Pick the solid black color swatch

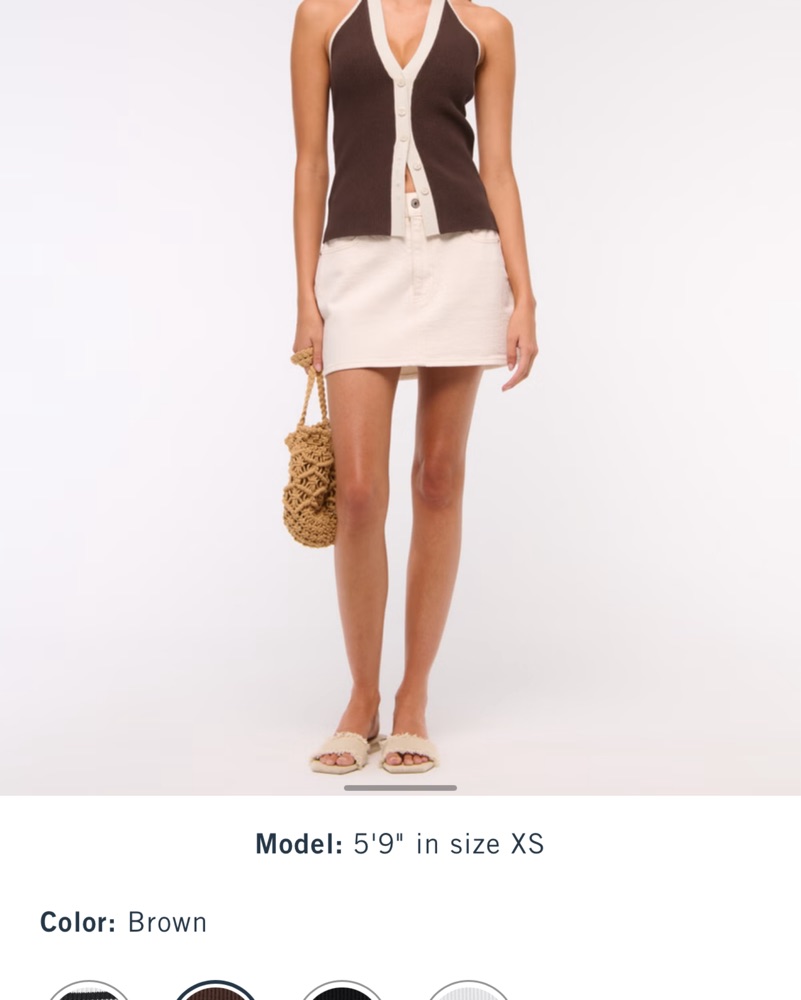coord(341,992)
